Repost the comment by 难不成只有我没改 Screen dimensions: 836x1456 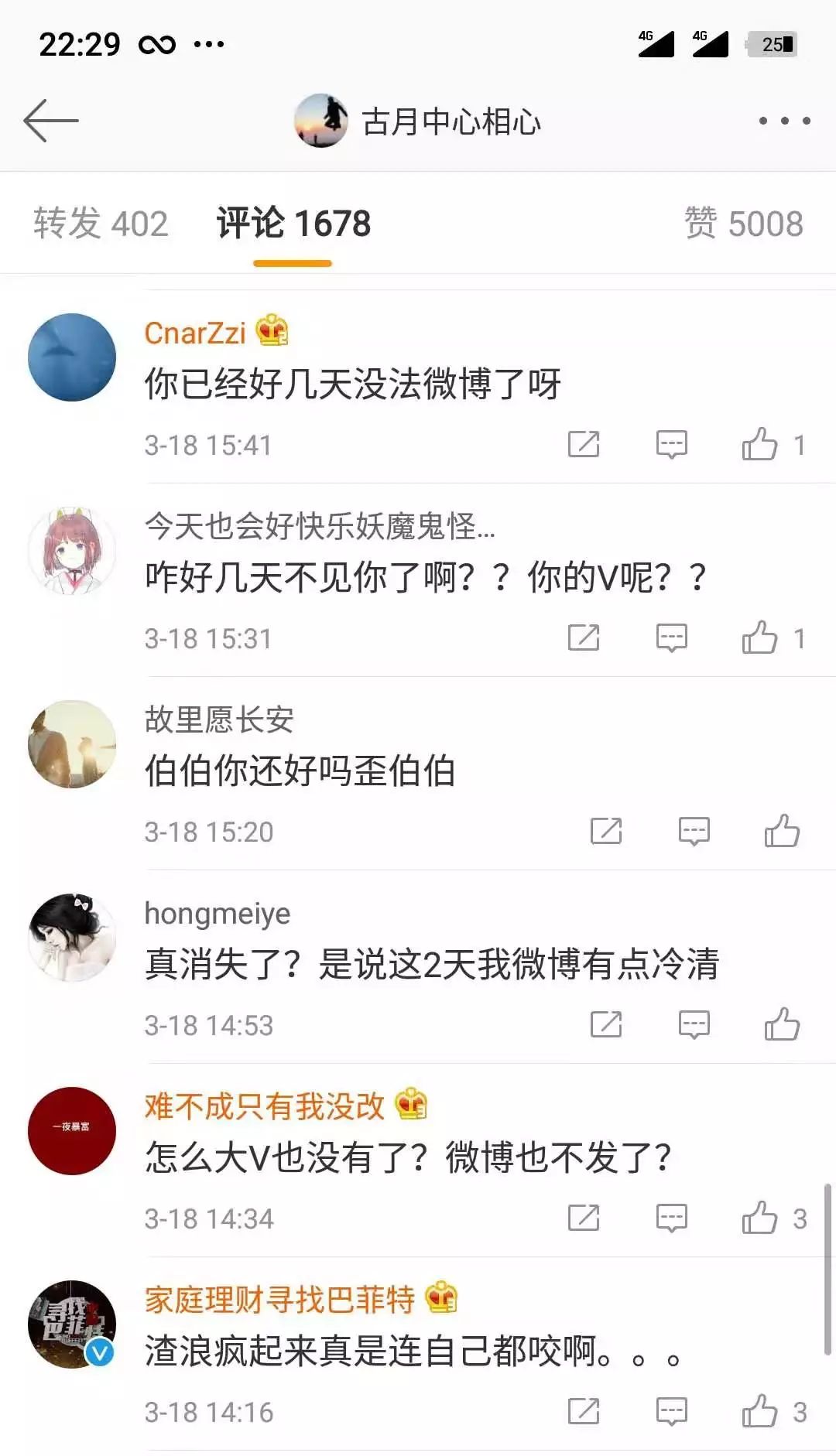[584, 1218]
